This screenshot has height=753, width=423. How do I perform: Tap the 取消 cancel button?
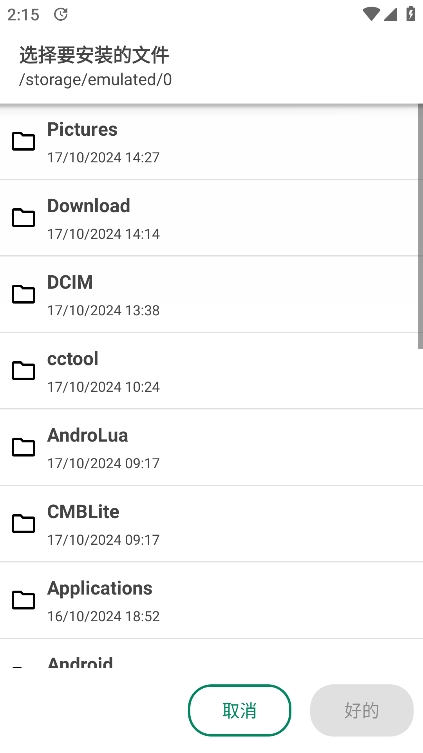240,710
